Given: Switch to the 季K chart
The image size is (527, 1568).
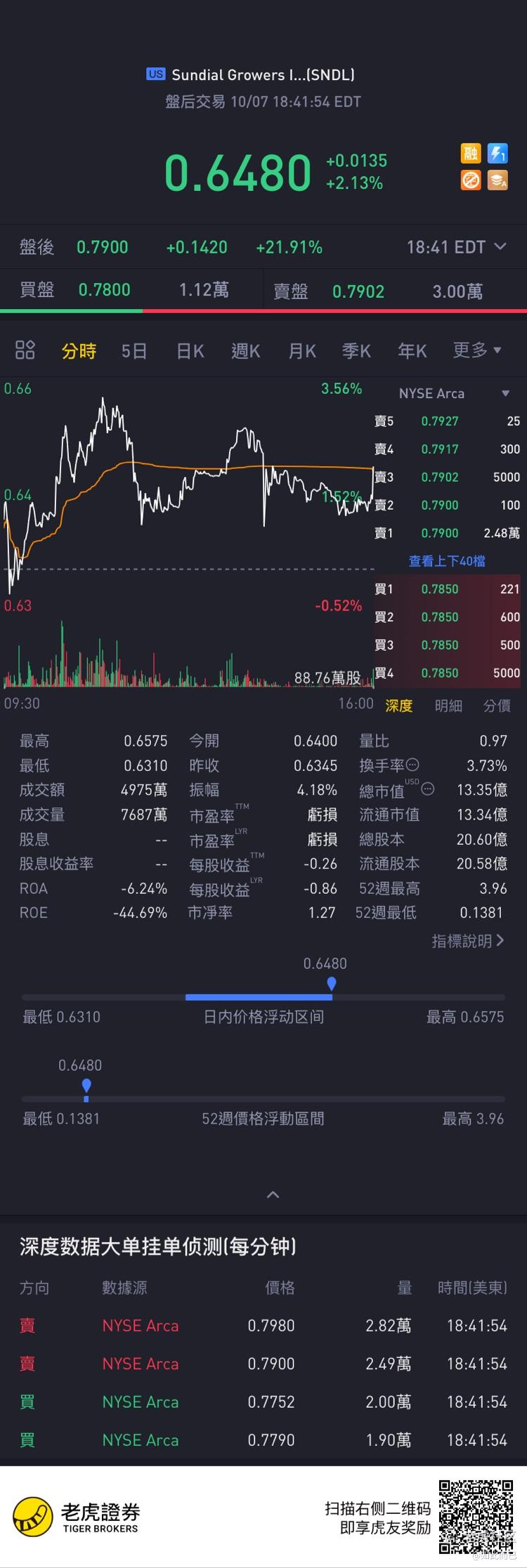Looking at the screenshot, I should click(356, 350).
